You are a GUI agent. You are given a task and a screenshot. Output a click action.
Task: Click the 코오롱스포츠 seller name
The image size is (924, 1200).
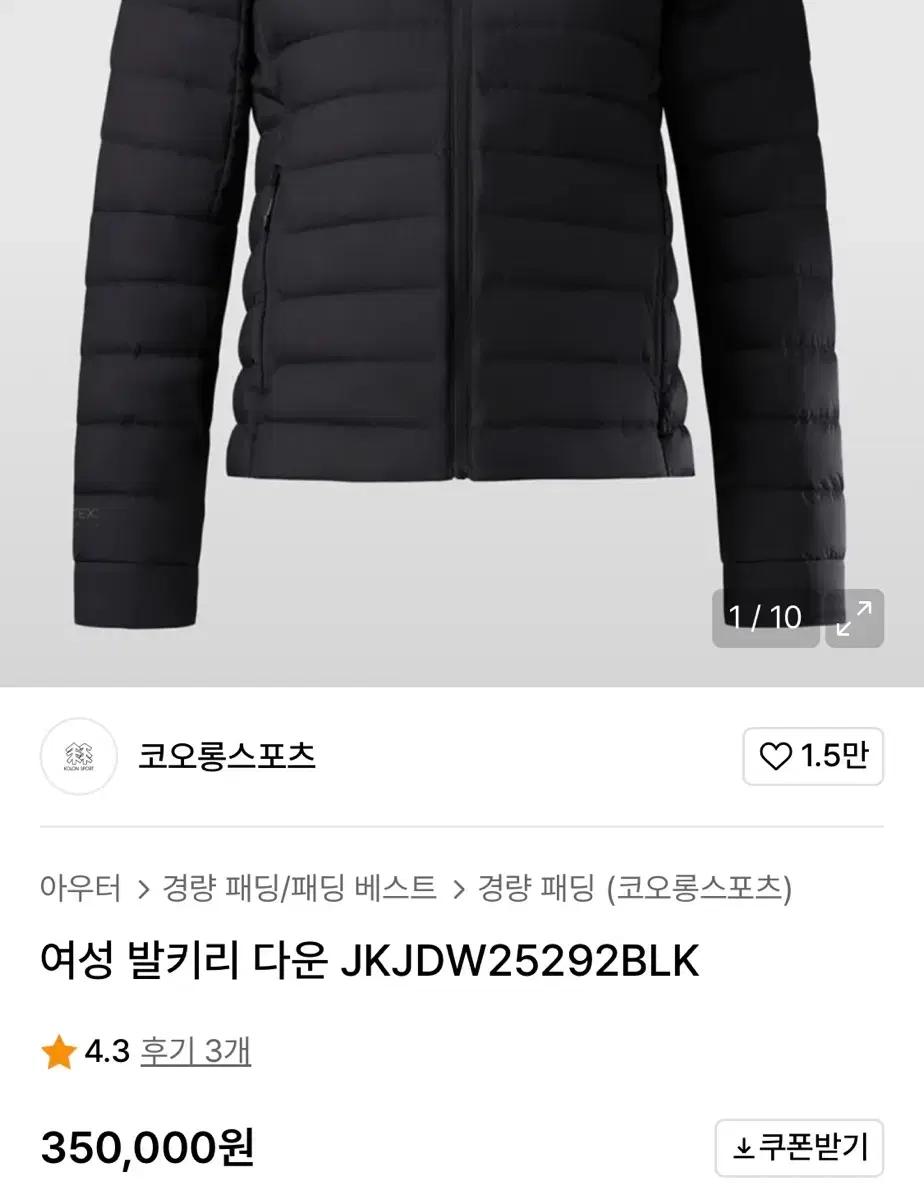point(226,758)
